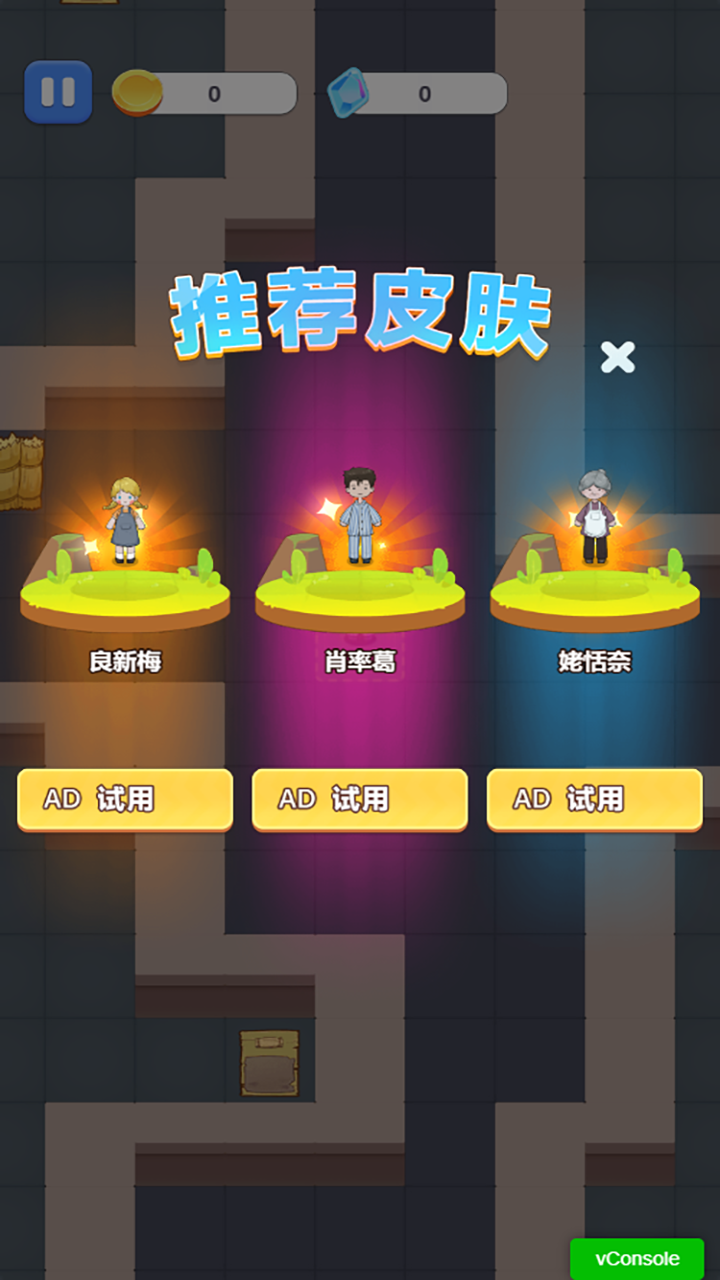Image resolution: width=720 pixels, height=1280 pixels.
Task: Select the grandma skin character 姥恬奈
Action: click(593, 510)
